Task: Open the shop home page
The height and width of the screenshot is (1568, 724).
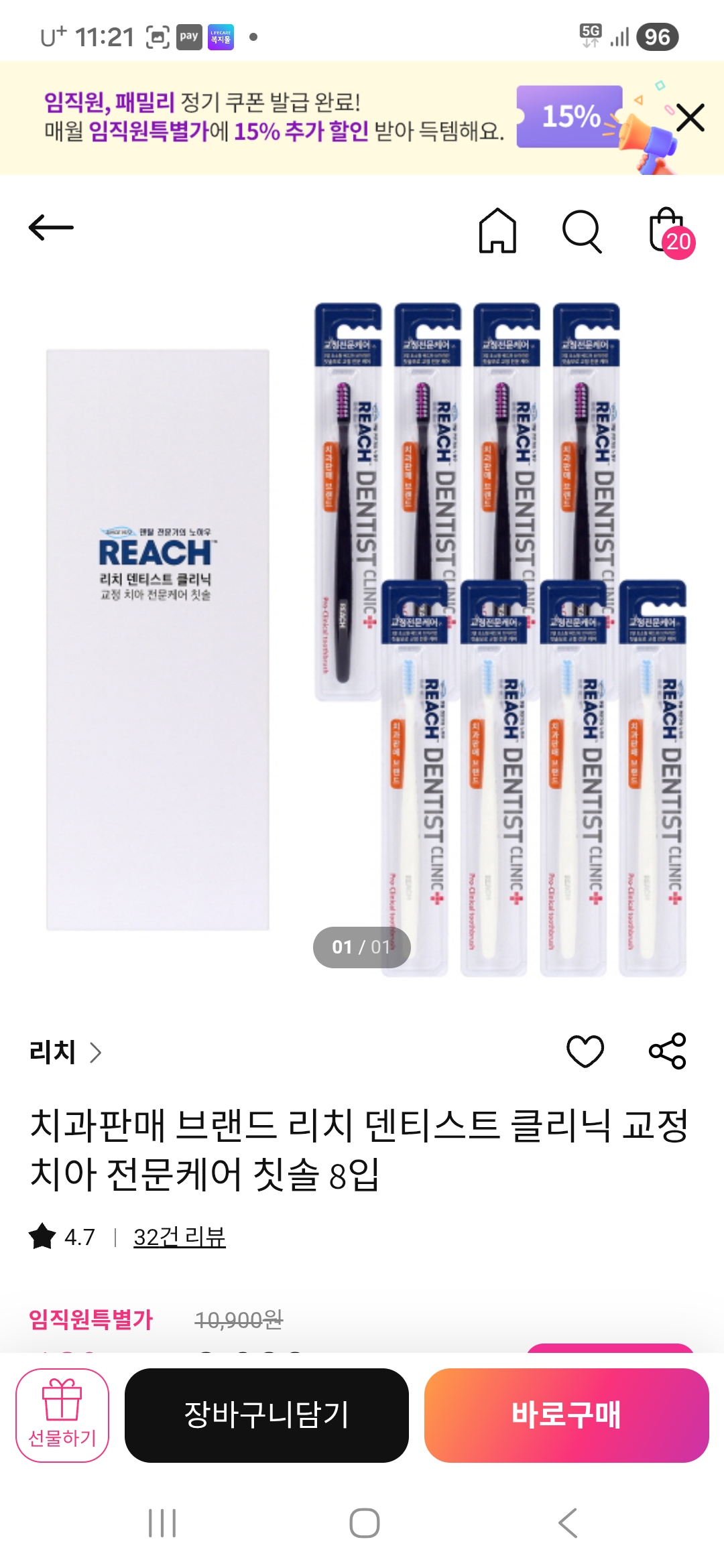Action: point(497,231)
